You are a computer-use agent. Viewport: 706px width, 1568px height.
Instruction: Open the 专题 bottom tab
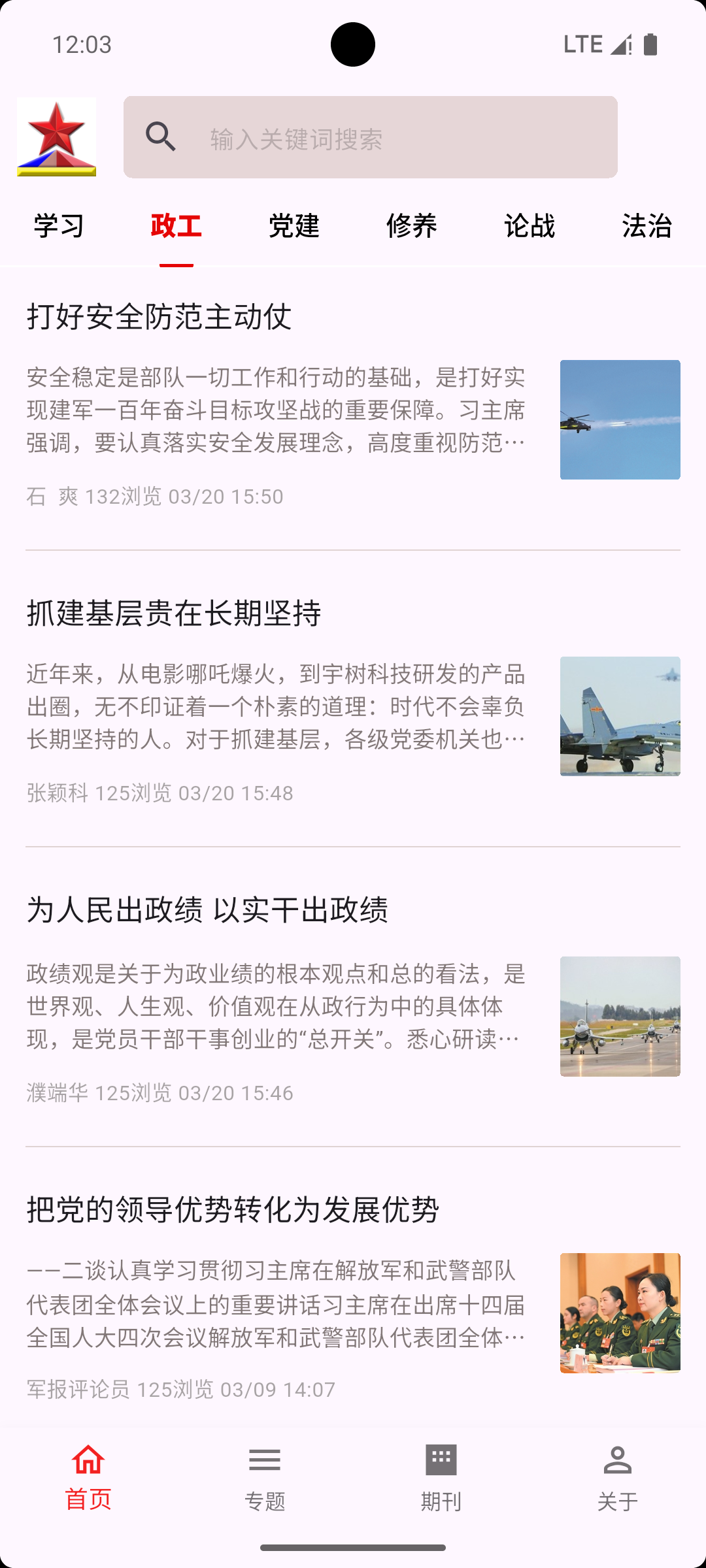pyautogui.click(x=265, y=1478)
